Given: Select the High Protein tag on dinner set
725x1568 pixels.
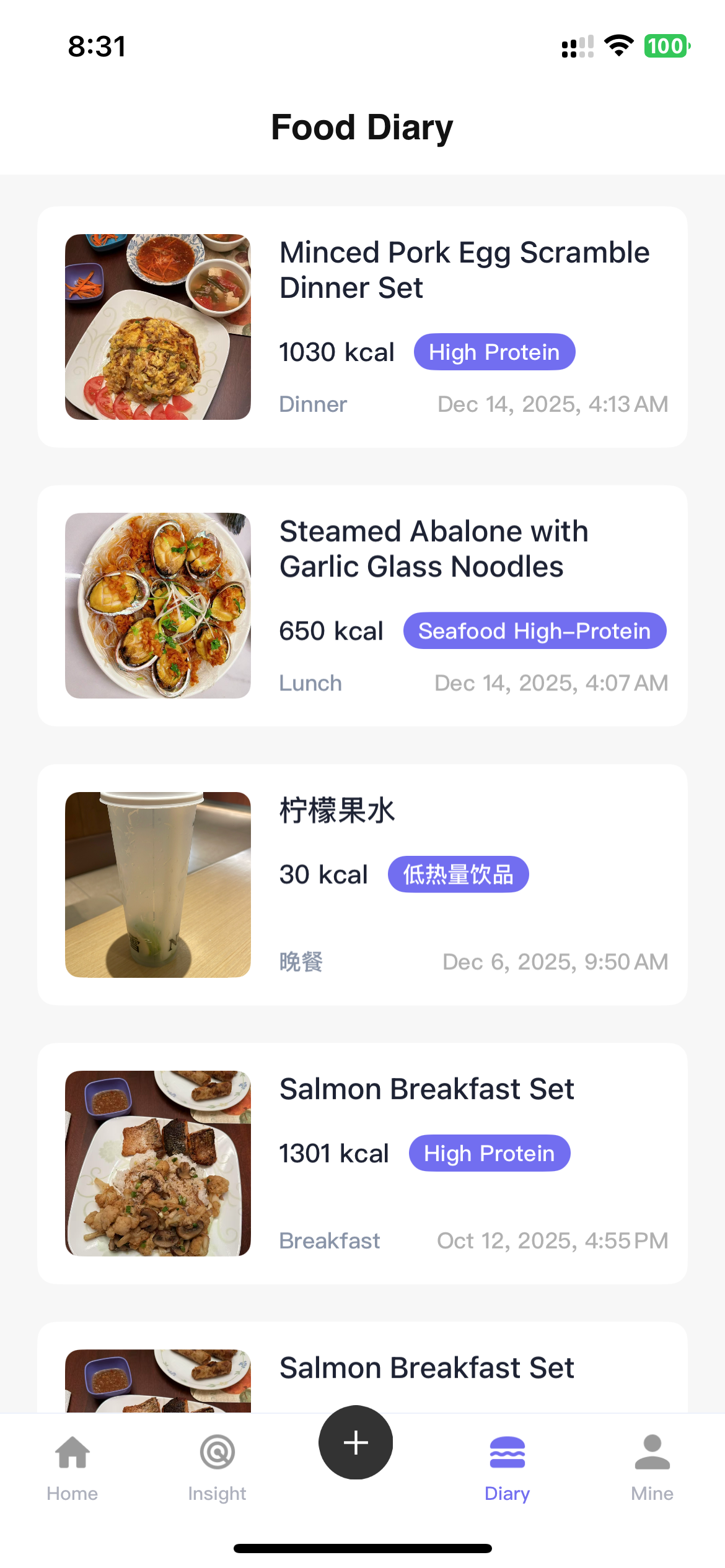Looking at the screenshot, I should [x=494, y=351].
